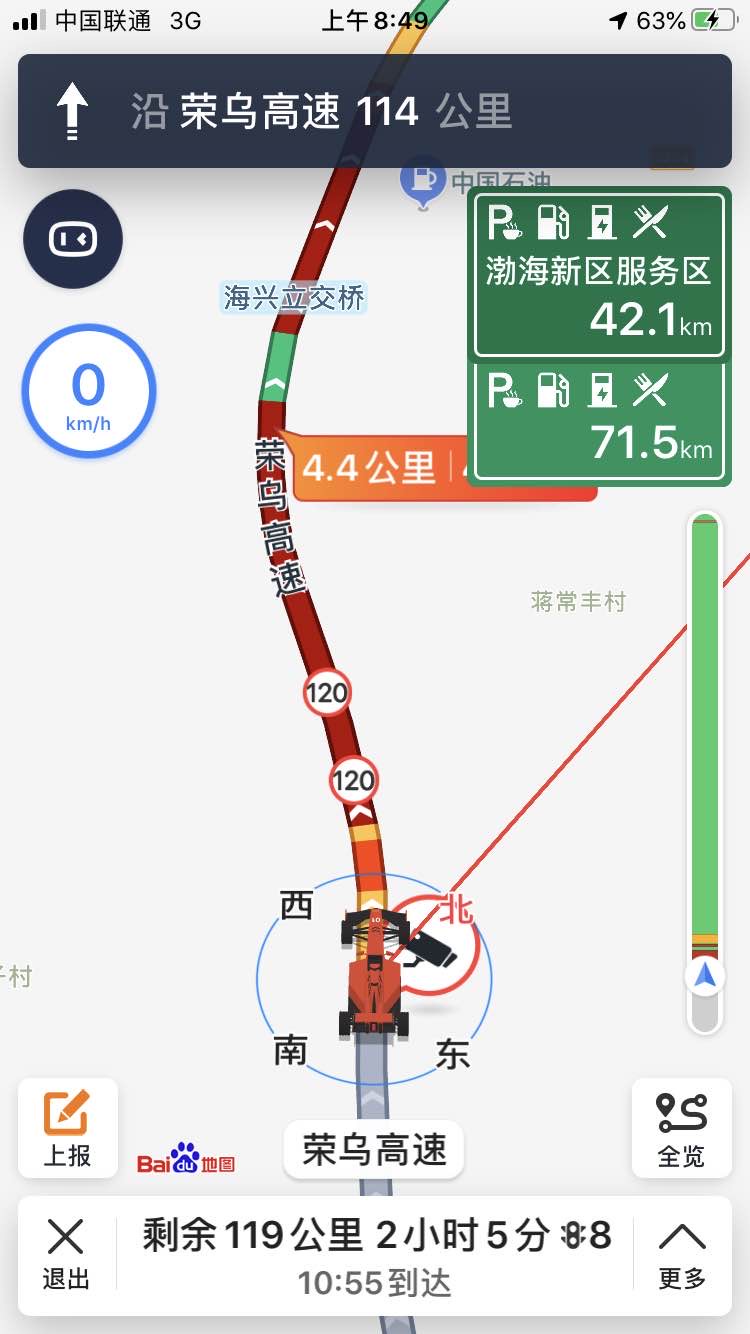Open the 71.5 km service area card
Screen dimensions: 750x1334
(598, 421)
